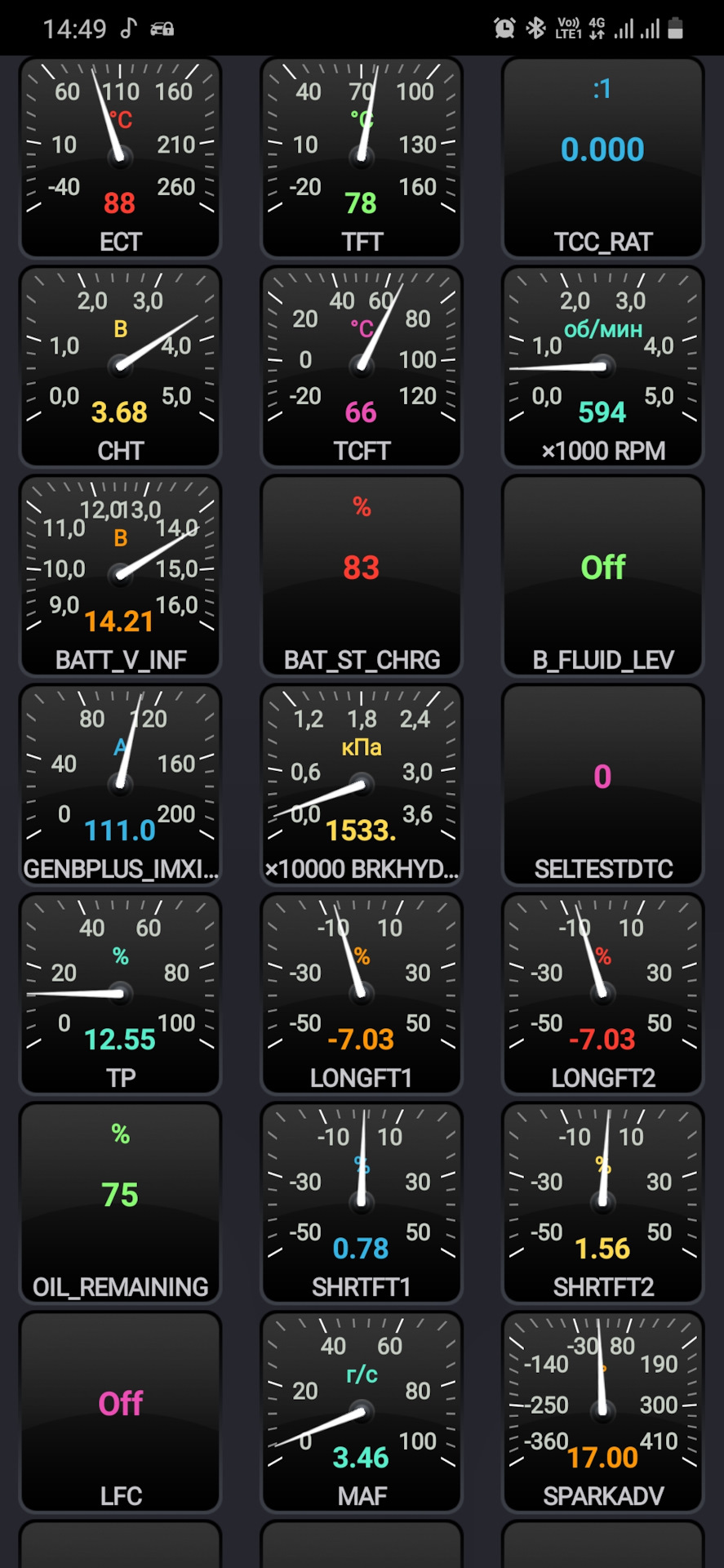724x1568 pixels.
Task: Open the LONGFT2 fuel trim gauge
Action: coord(602,993)
